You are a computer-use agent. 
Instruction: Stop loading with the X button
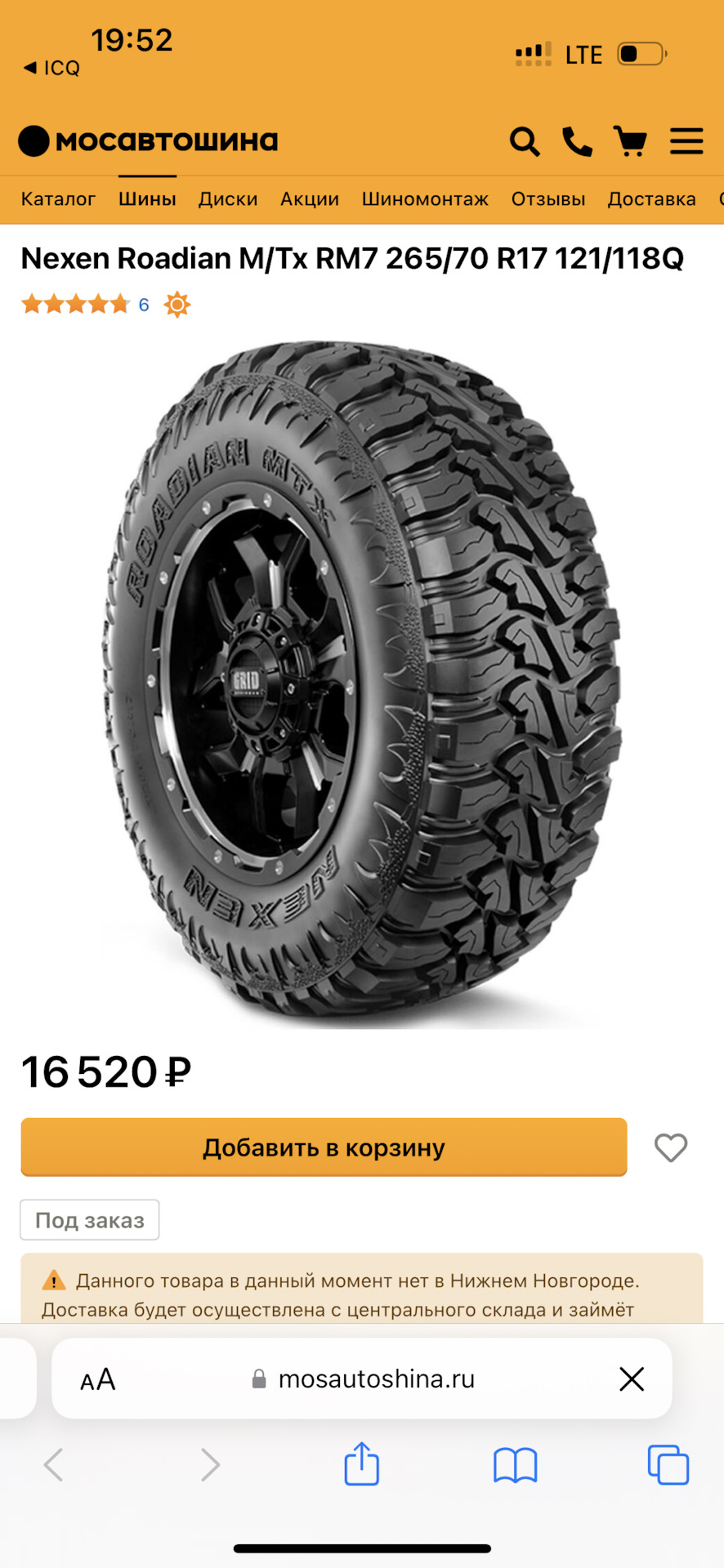(632, 1379)
